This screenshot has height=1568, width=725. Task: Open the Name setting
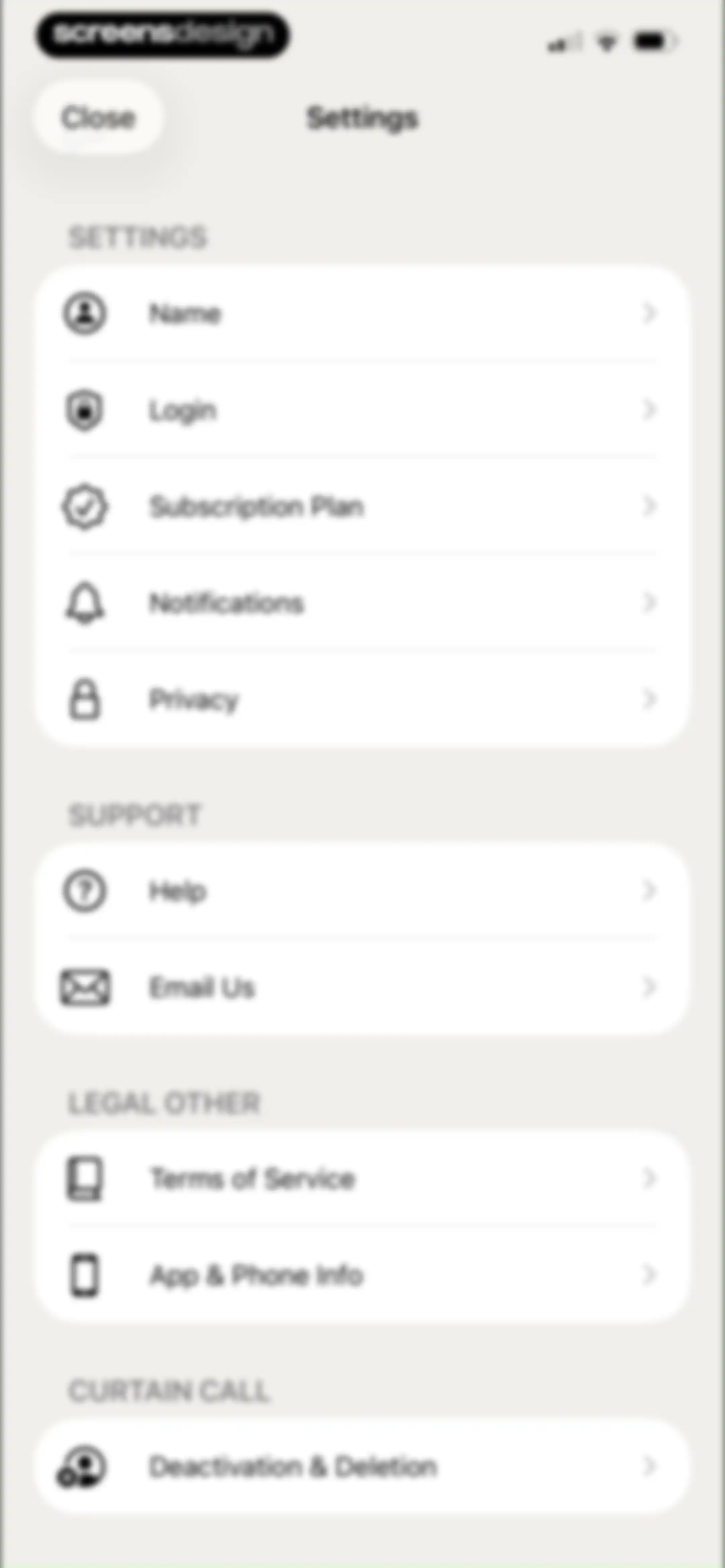362,314
